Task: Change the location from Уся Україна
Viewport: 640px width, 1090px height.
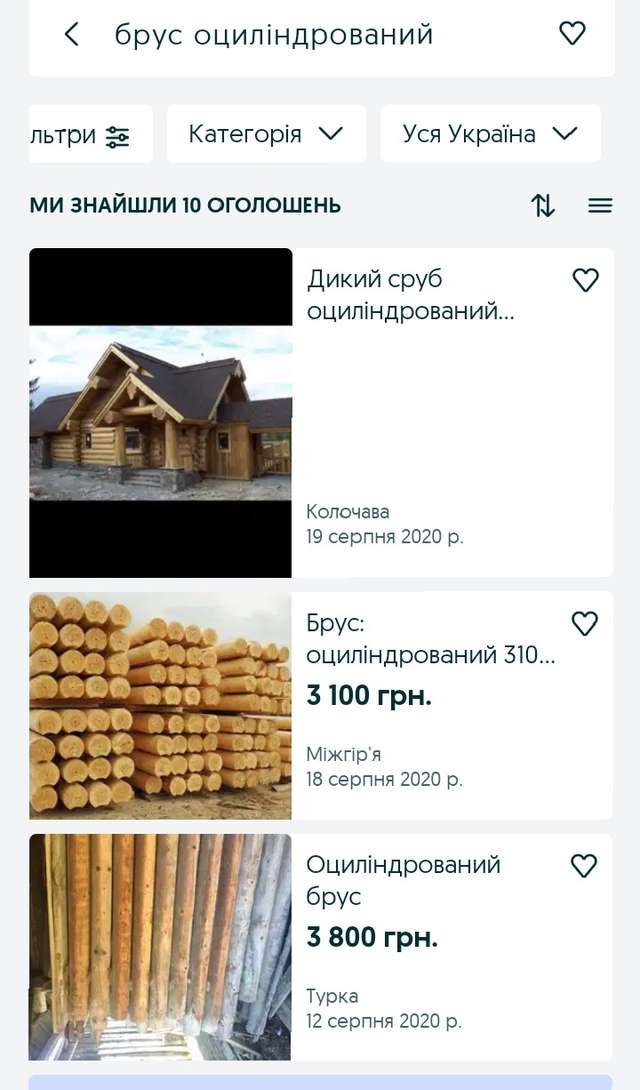Action: point(490,134)
